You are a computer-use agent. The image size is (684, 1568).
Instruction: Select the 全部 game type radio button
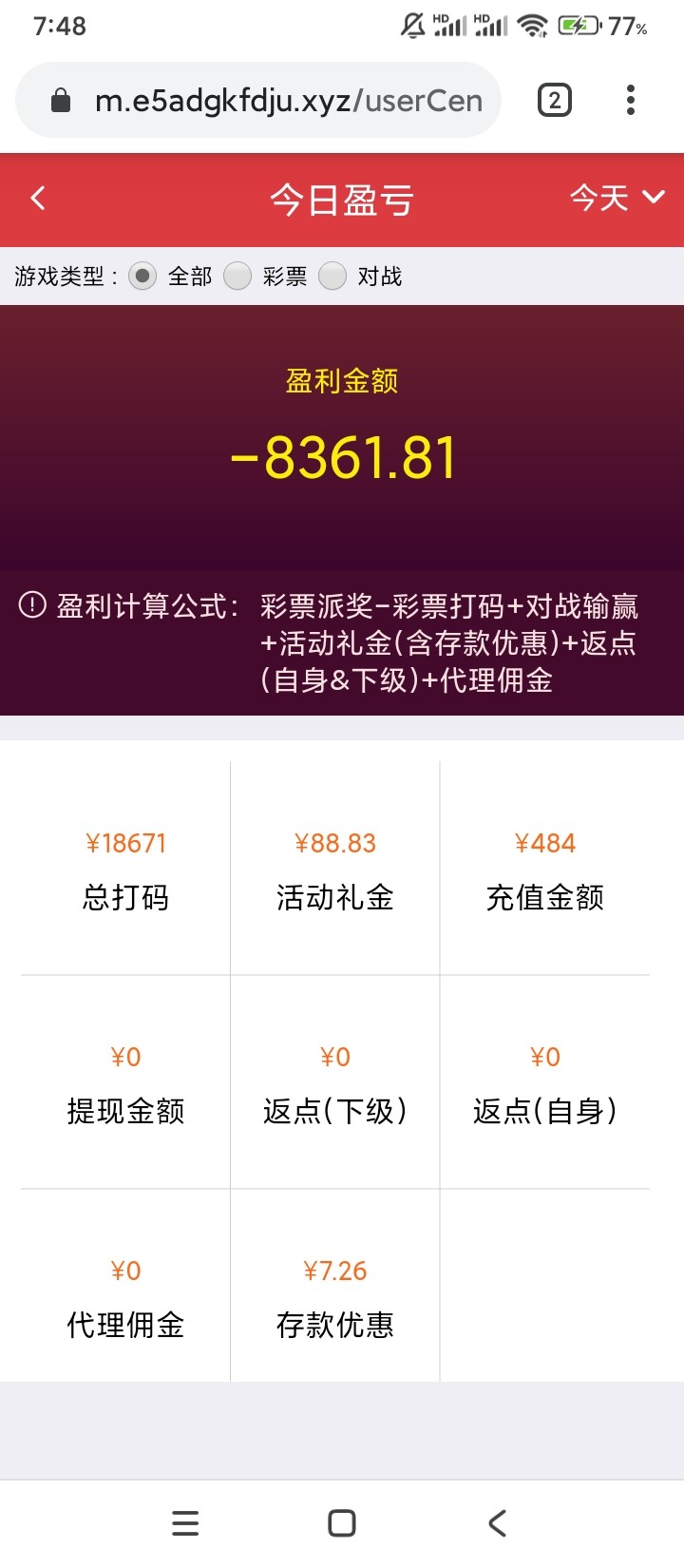(x=142, y=277)
